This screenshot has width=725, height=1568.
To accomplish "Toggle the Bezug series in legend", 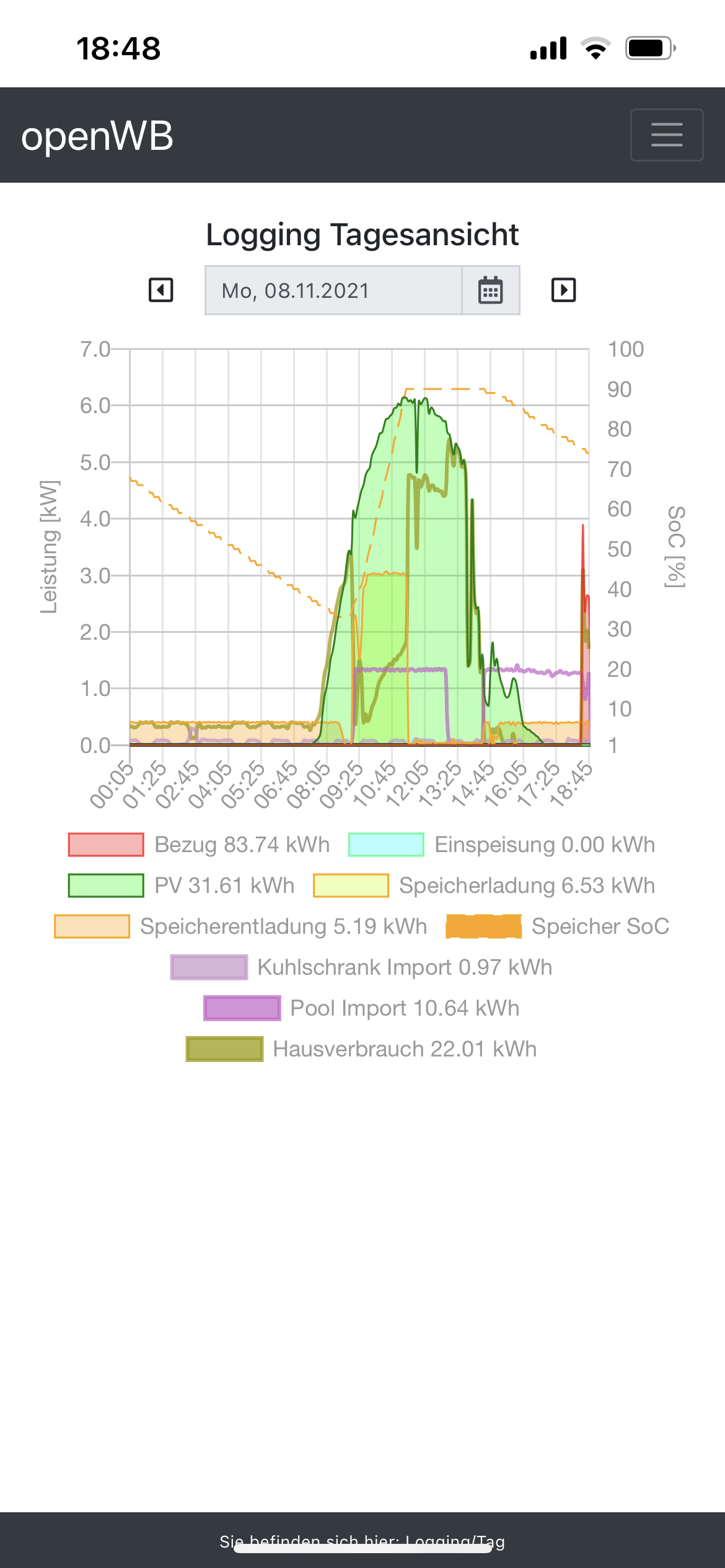I will tap(199, 845).
